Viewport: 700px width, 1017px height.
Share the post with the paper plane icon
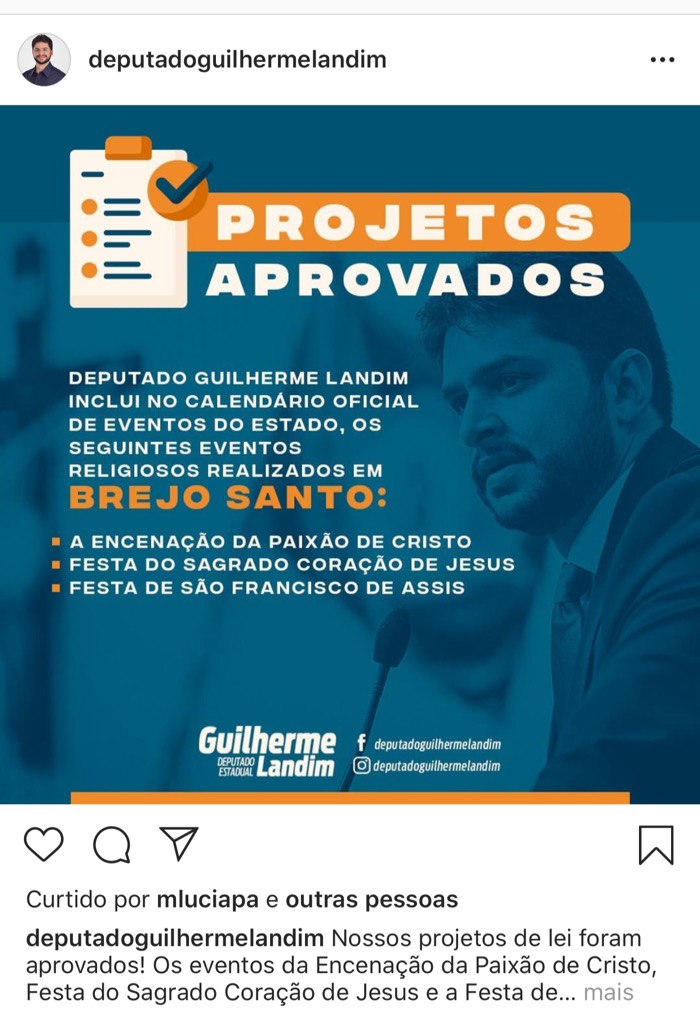pos(178,844)
